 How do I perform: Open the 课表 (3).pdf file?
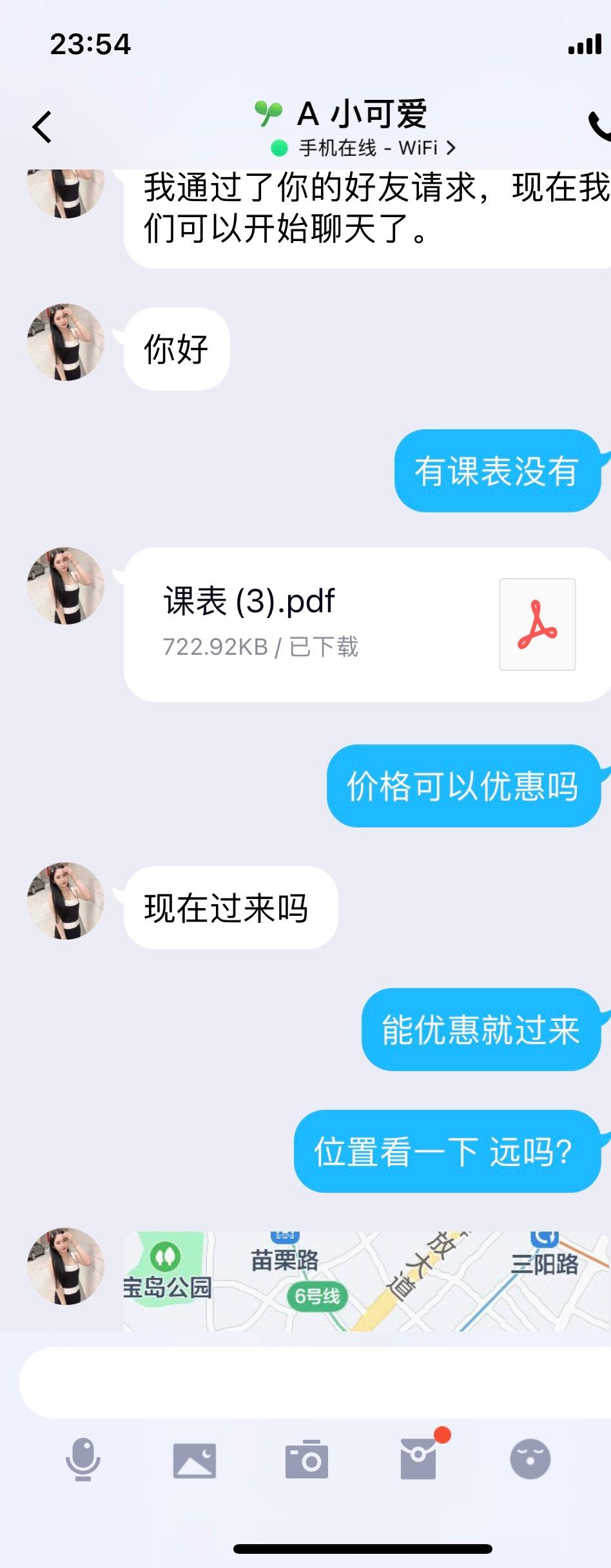[x=367, y=624]
